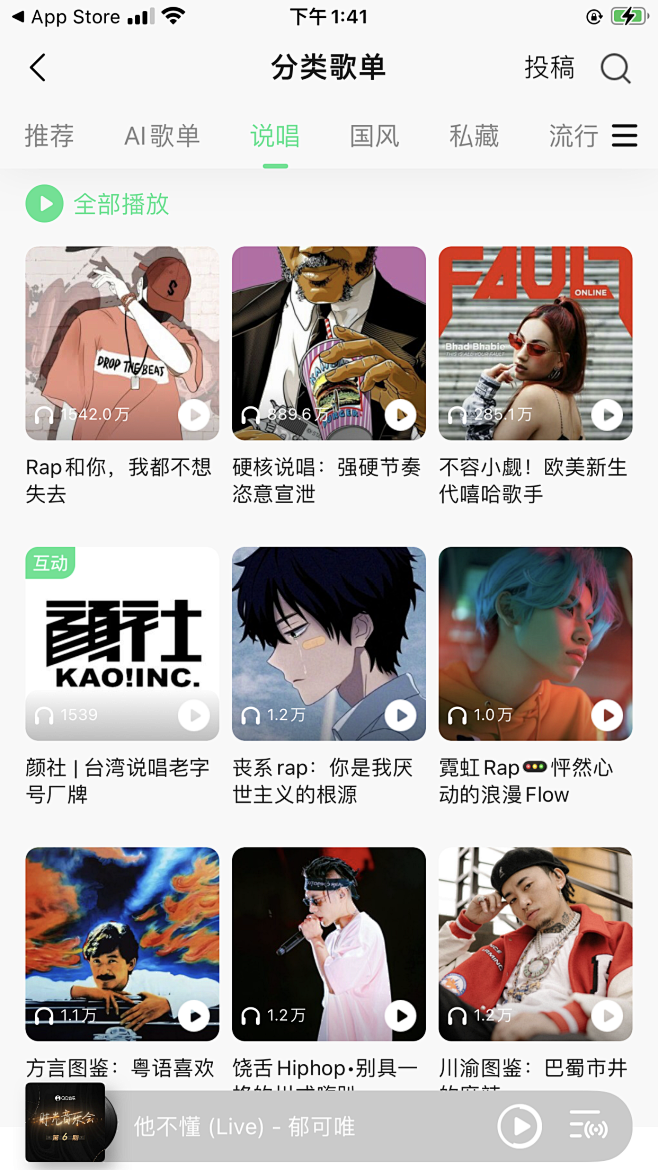
Task: Switch to the AI歌单 tab
Action: click(162, 136)
